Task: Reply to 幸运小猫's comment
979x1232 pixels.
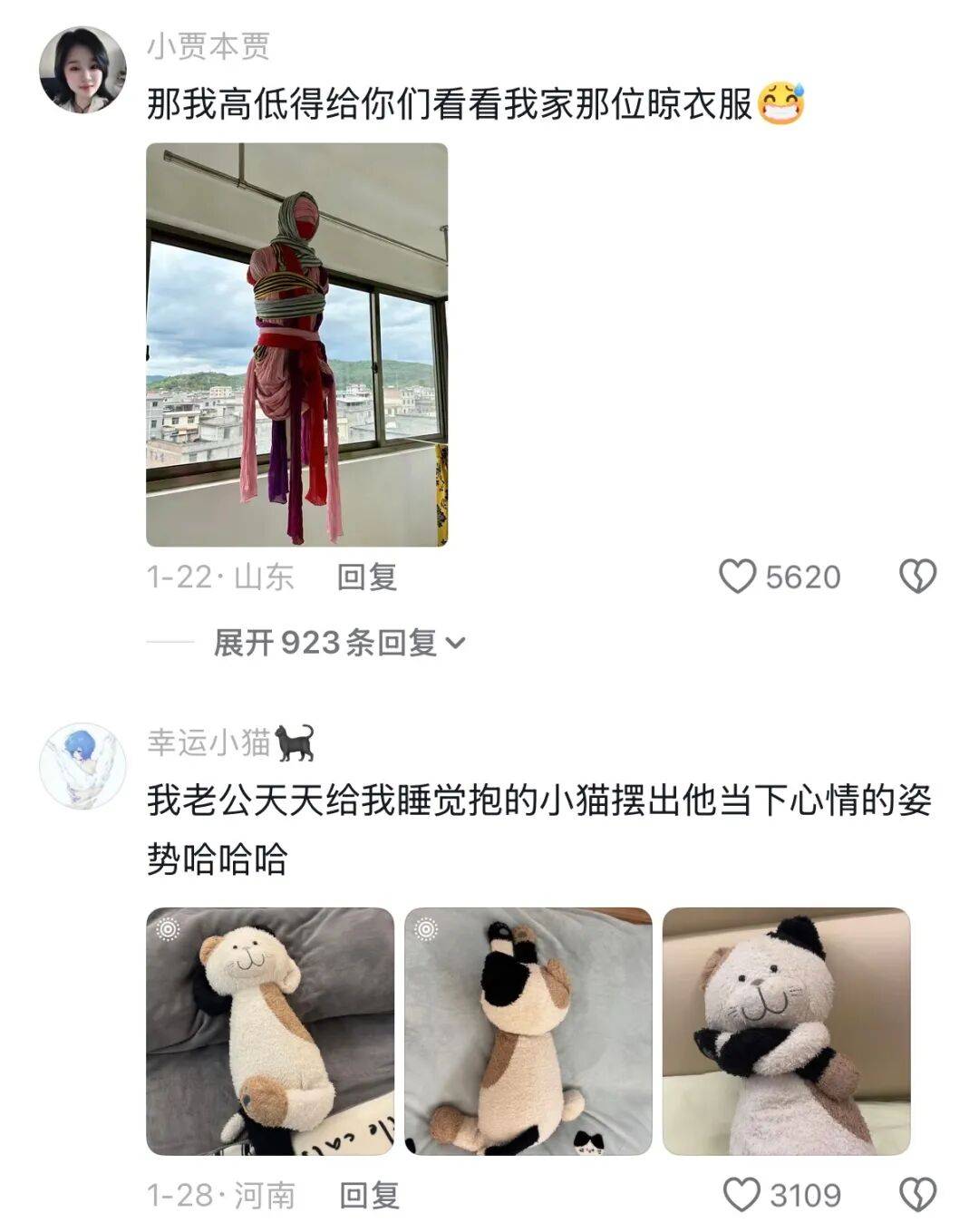Action: click(369, 1196)
